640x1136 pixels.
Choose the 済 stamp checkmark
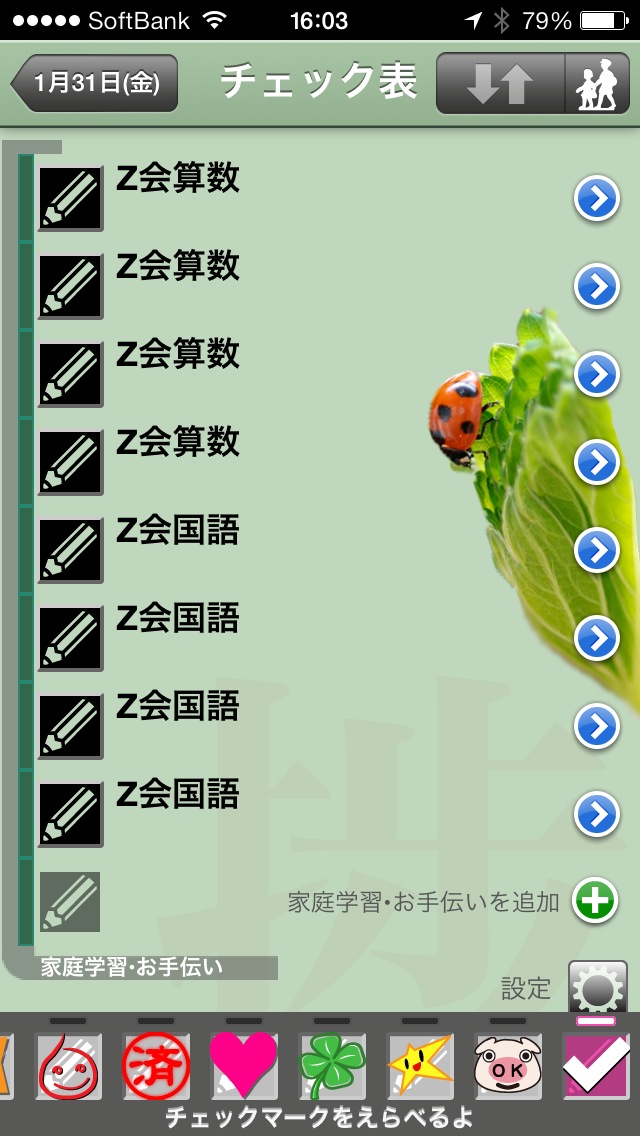[x=156, y=1066]
